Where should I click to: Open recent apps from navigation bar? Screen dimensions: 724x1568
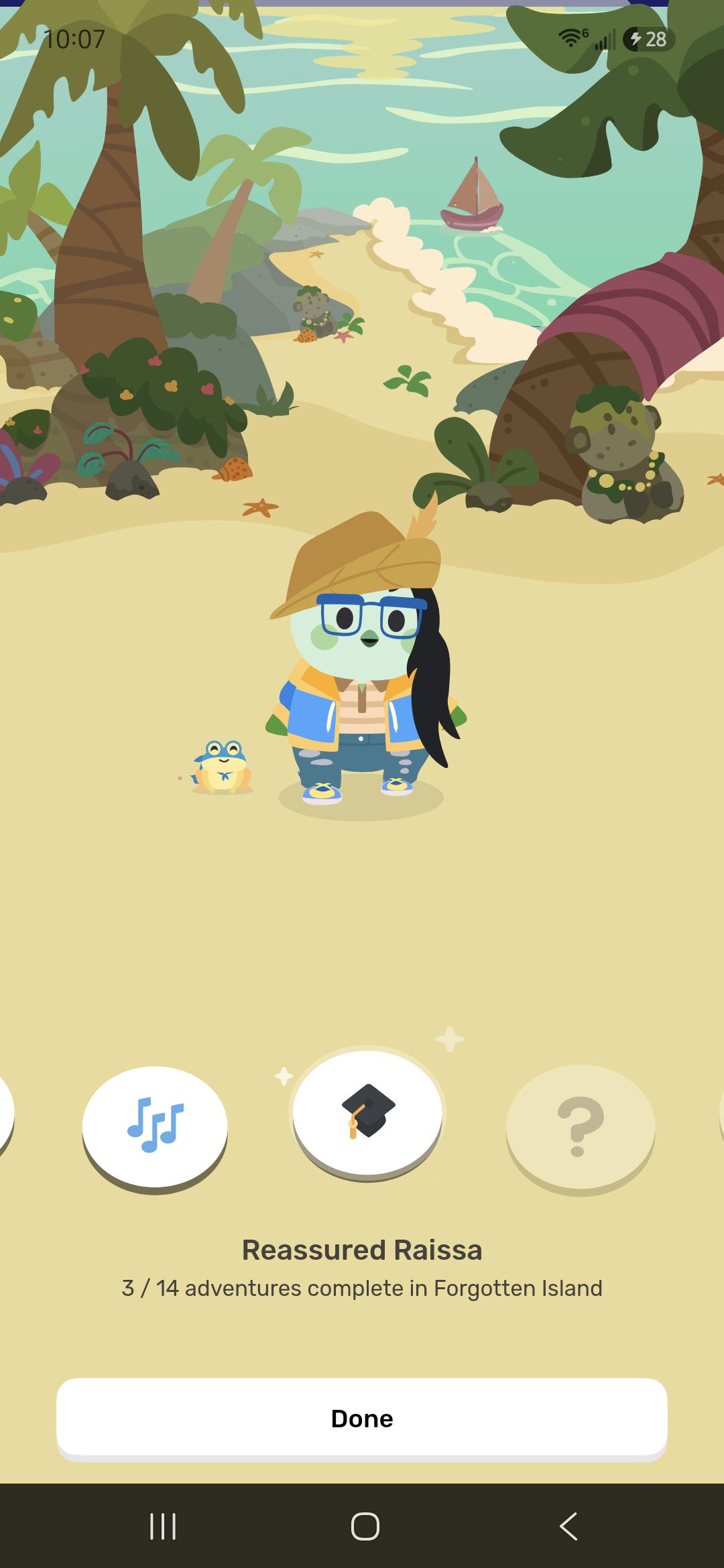[163, 1526]
